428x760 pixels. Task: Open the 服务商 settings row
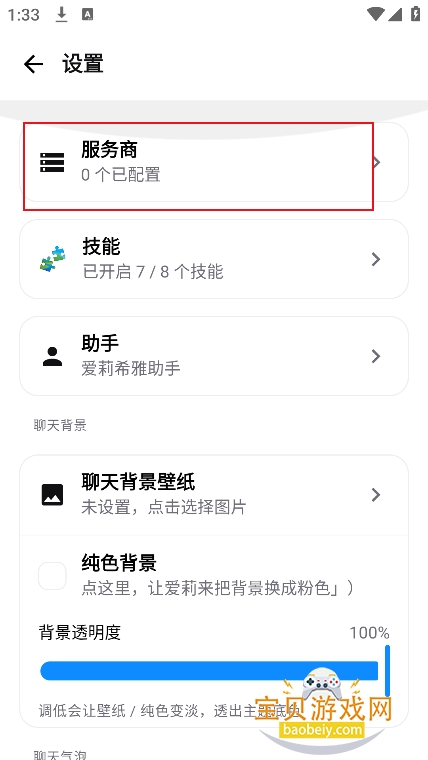(x=214, y=162)
